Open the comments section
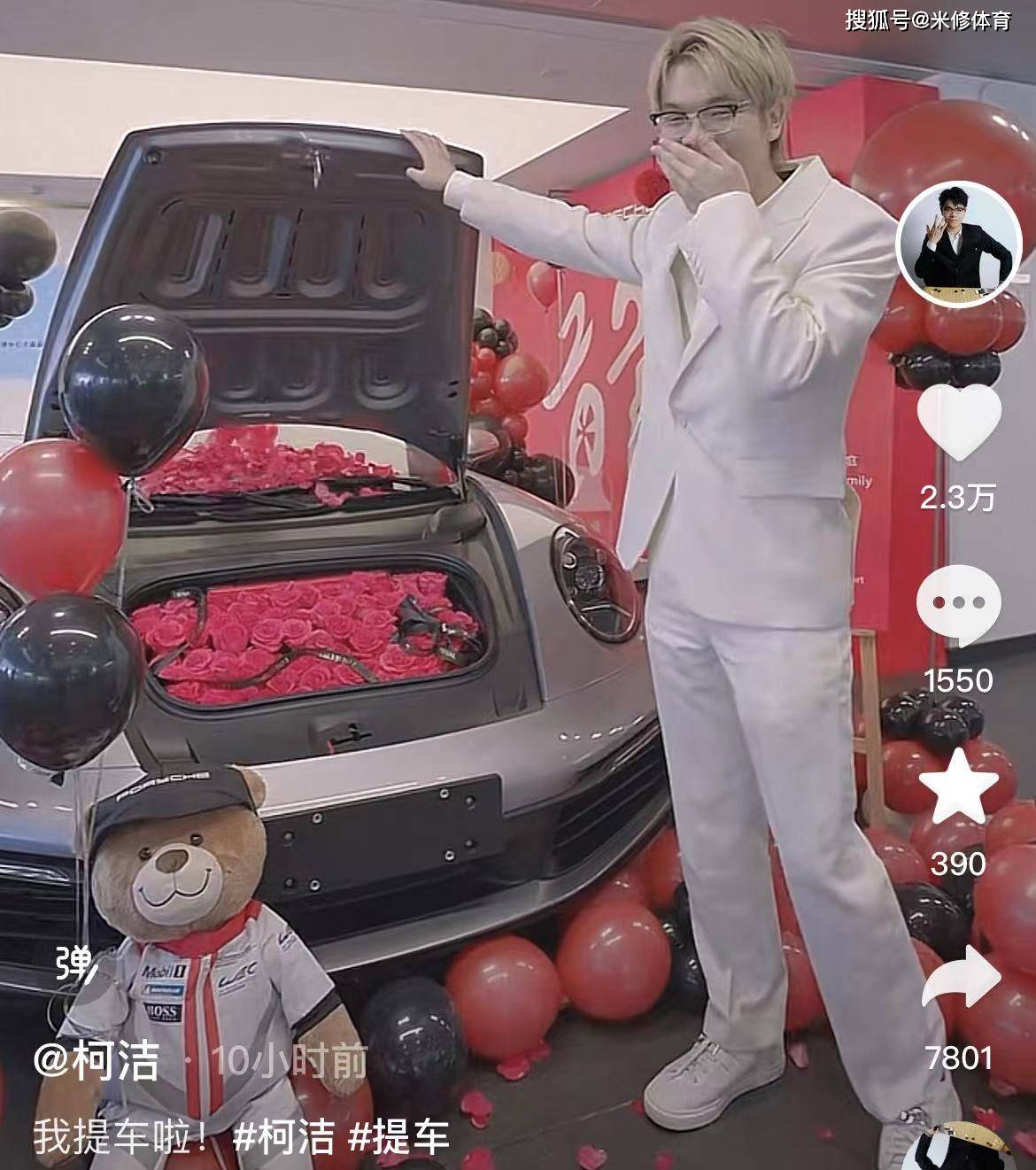Image resolution: width=1036 pixels, height=1170 pixels. pyautogui.click(x=958, y=604)
